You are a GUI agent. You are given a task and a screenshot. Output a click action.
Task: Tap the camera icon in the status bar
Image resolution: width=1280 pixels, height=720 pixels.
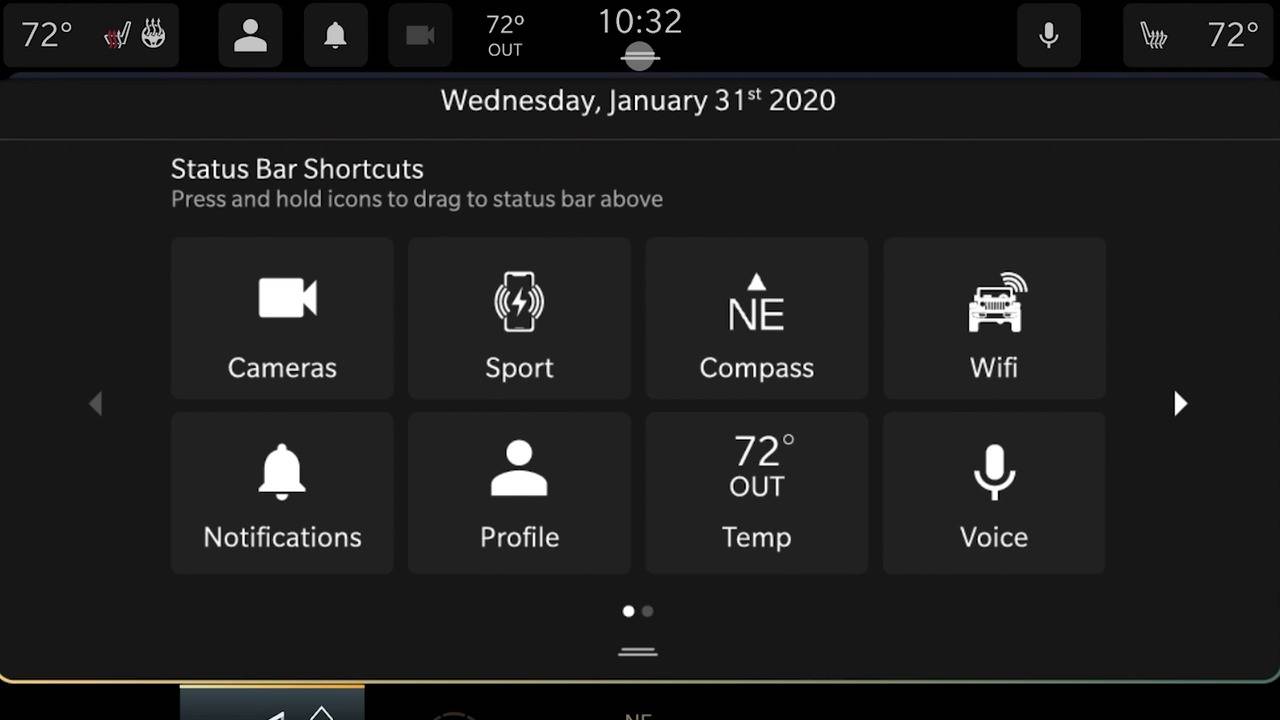point(420,36)
